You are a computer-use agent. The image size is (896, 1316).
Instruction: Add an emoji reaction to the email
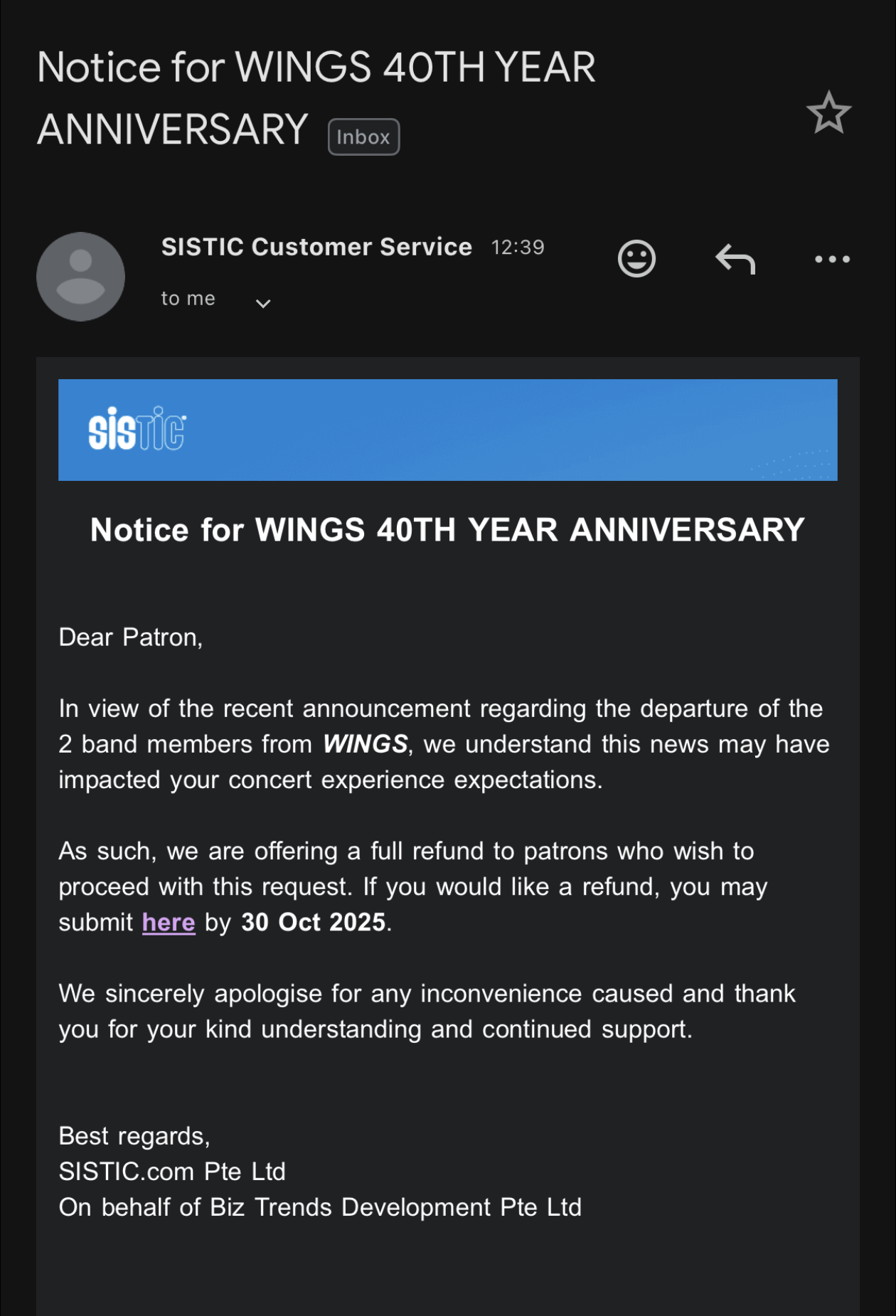[636, 259]
